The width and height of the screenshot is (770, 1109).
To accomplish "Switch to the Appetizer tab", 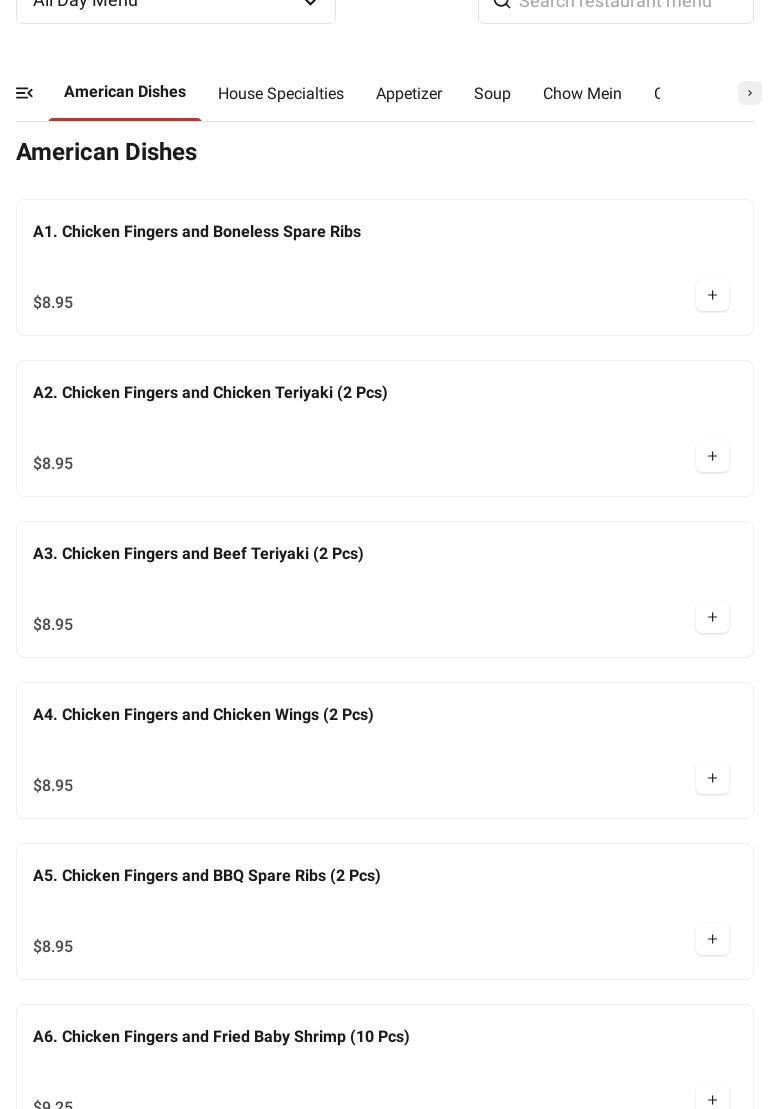I will coord(409,94).
